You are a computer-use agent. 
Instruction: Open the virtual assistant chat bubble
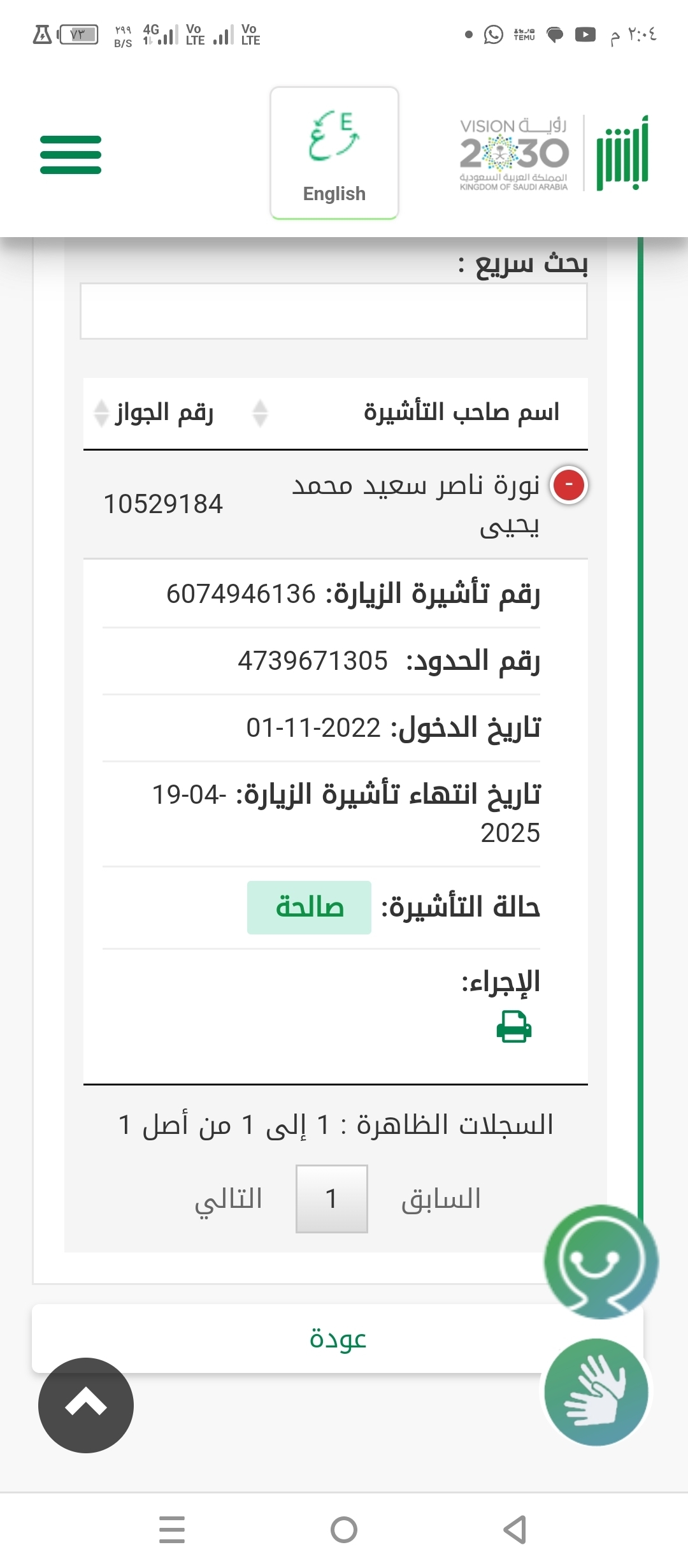tap(601, 1261)
